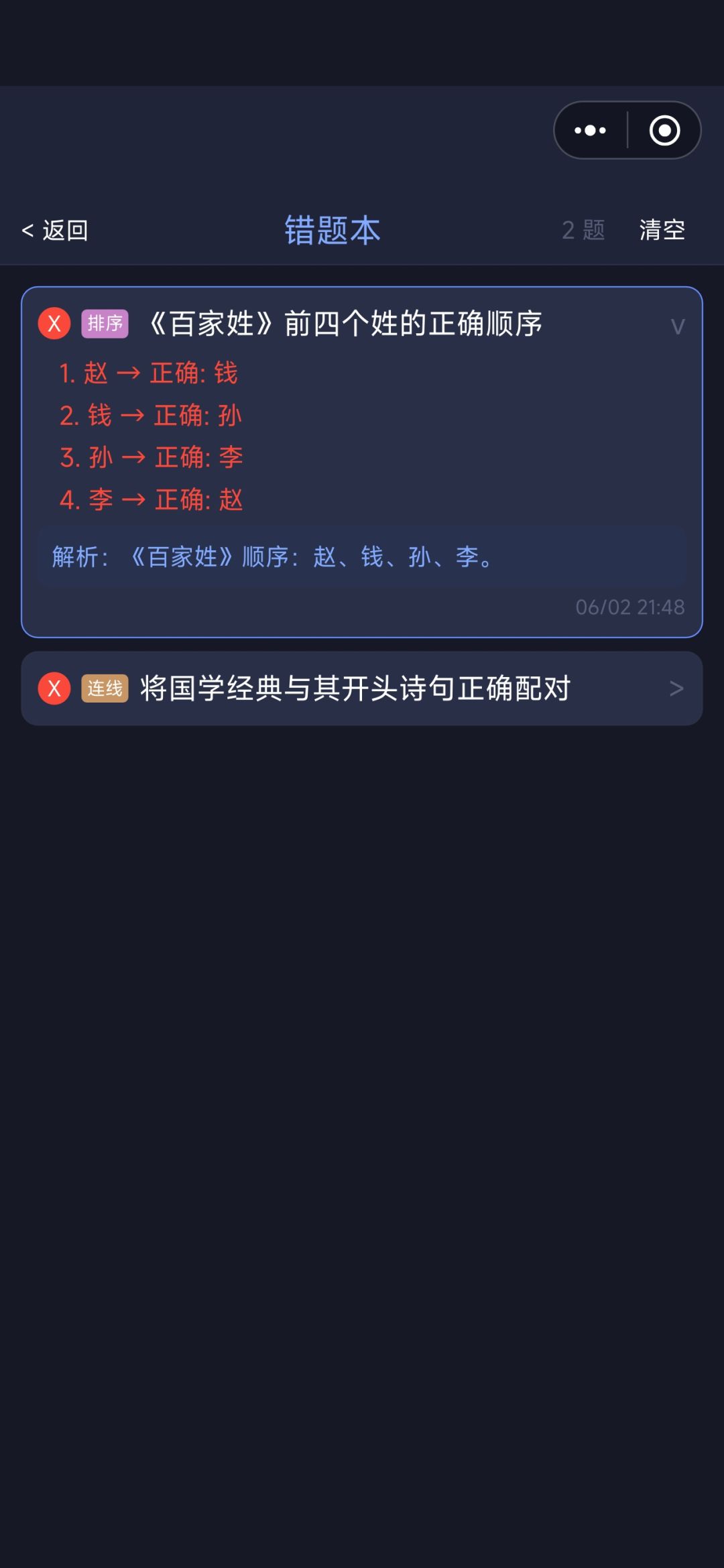Clear the wrong-question book with 清空
This screenshot has width=724, height=1568.
point(662,230)
